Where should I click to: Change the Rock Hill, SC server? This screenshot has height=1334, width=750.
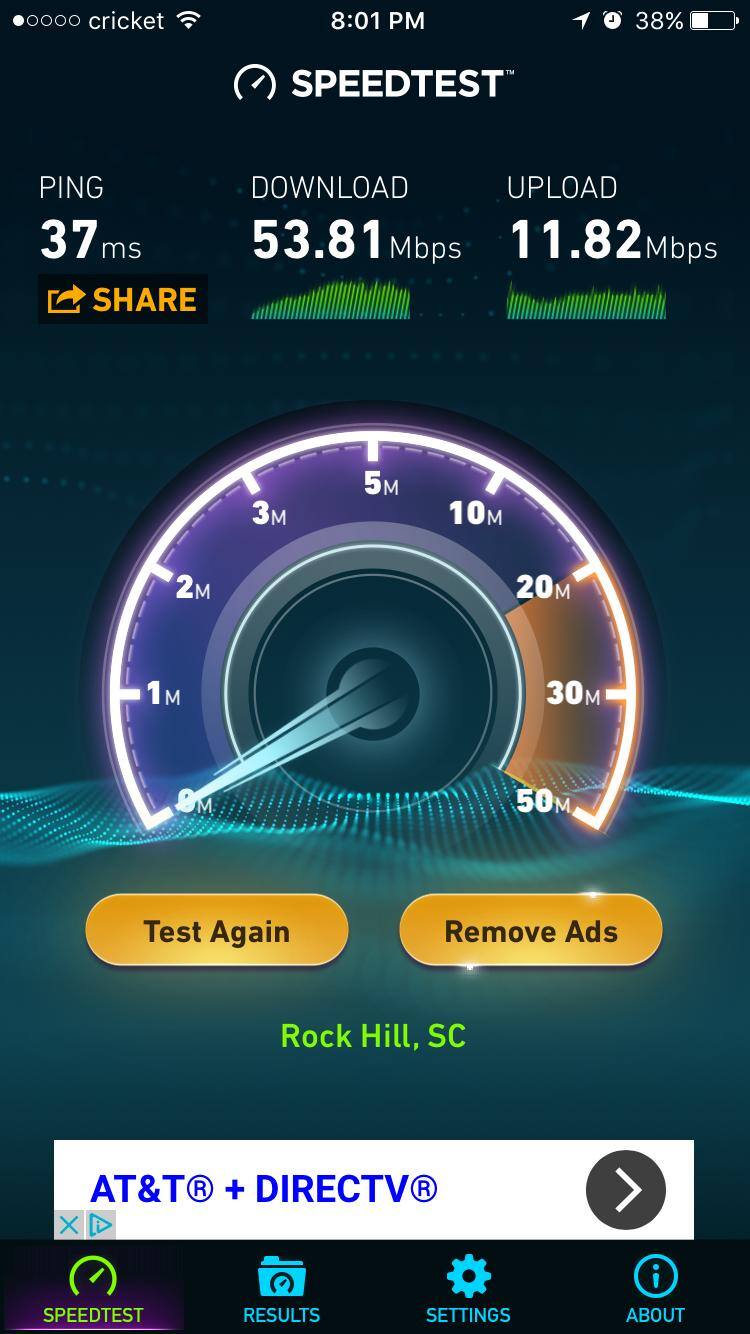coord(373,1036)
